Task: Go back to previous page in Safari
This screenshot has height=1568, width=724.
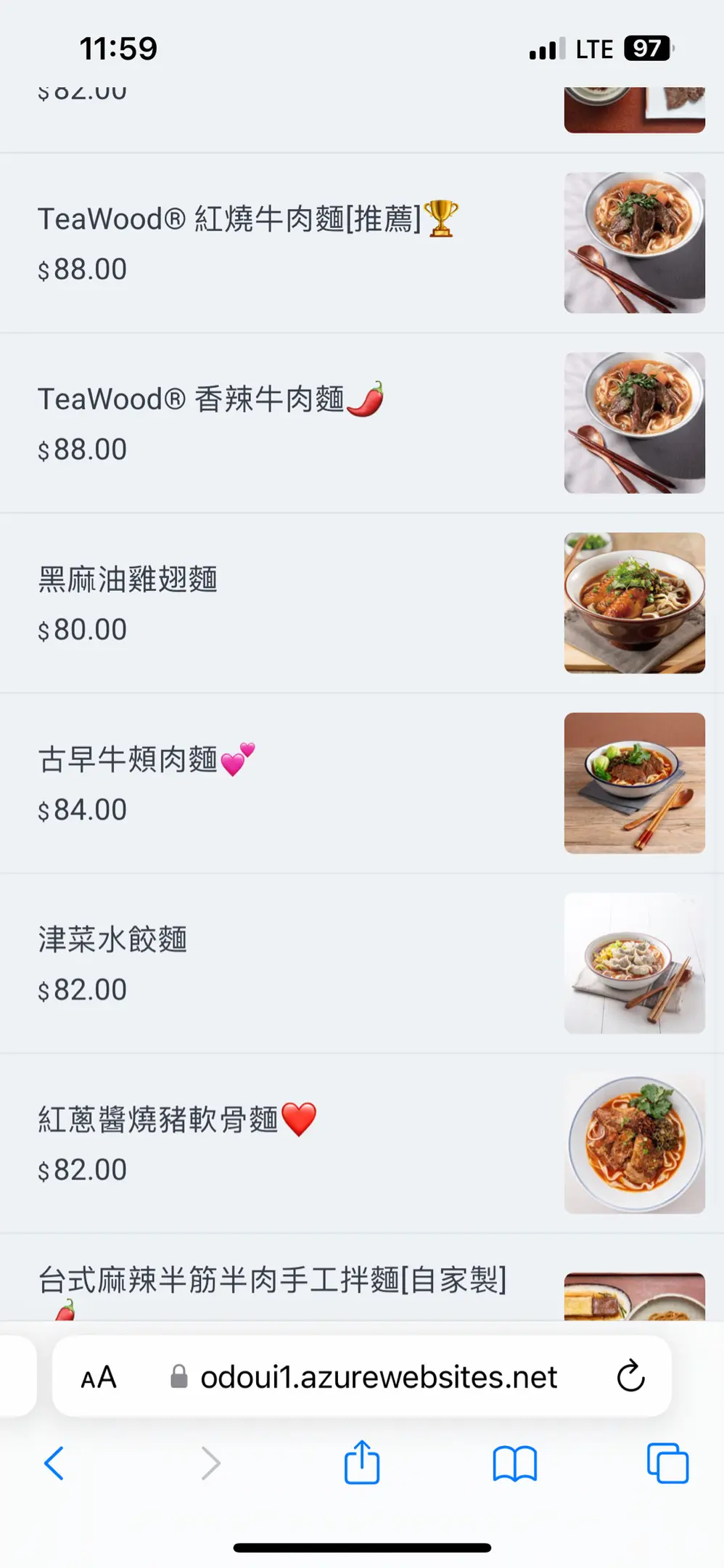Action: coord(54,1463)
